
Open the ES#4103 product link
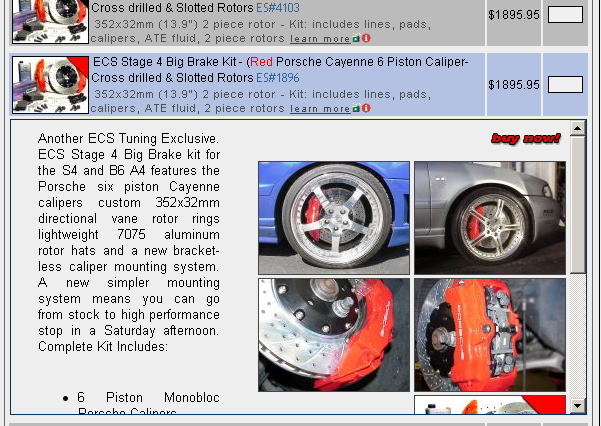click(x=277, y=7)
